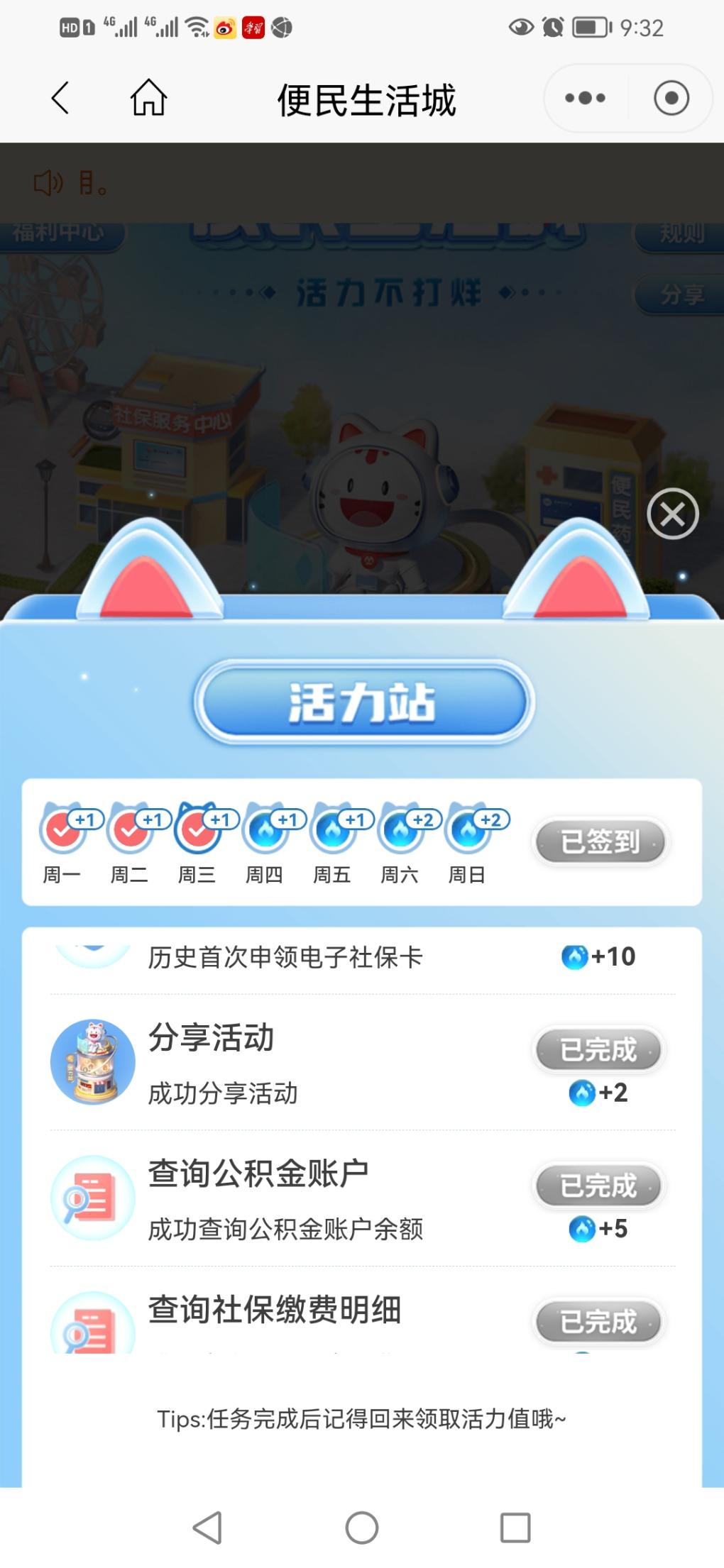
Task: Tap the home icon in the top bar
Action: [148, 99]
